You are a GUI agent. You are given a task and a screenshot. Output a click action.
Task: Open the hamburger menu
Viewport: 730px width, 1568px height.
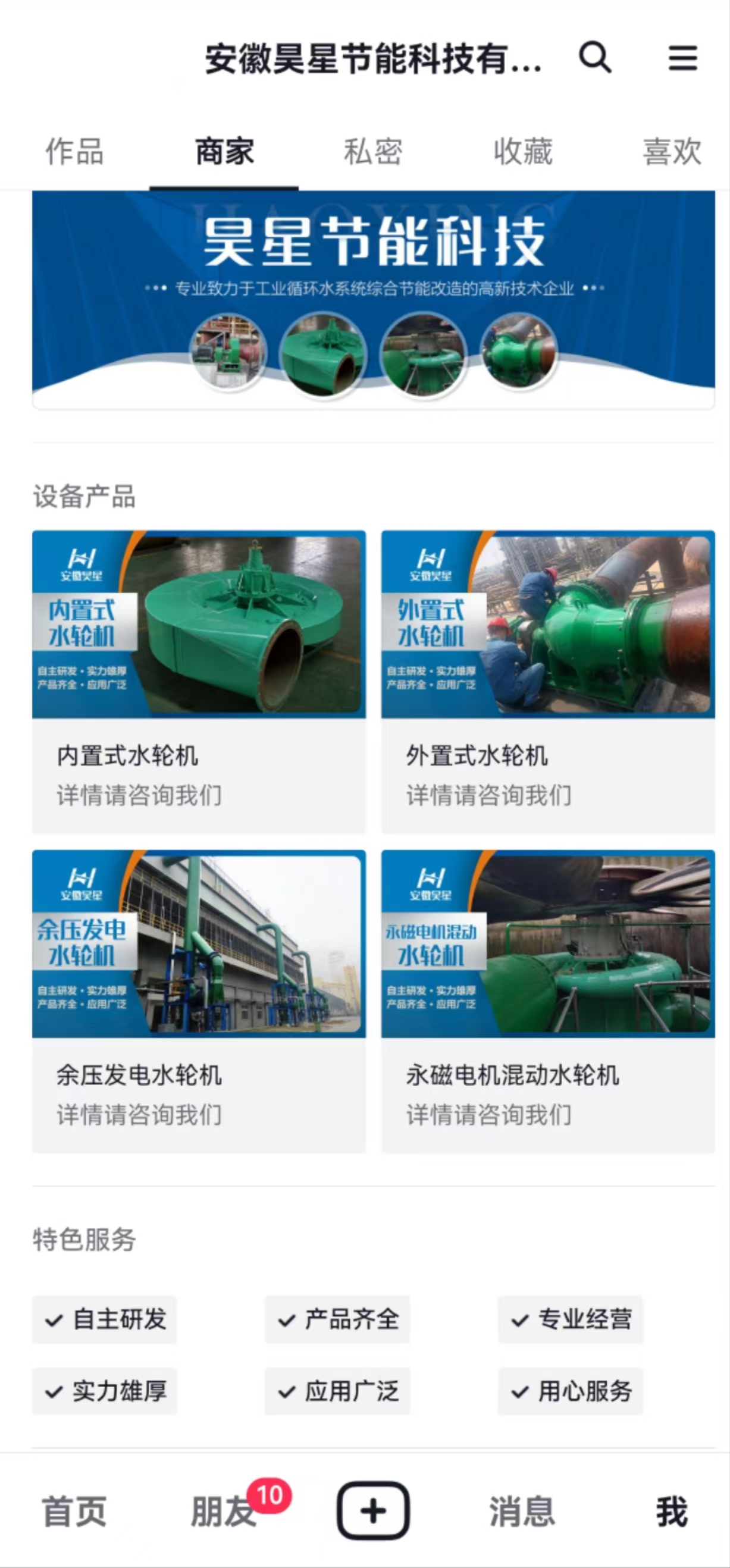coord(682,58)
